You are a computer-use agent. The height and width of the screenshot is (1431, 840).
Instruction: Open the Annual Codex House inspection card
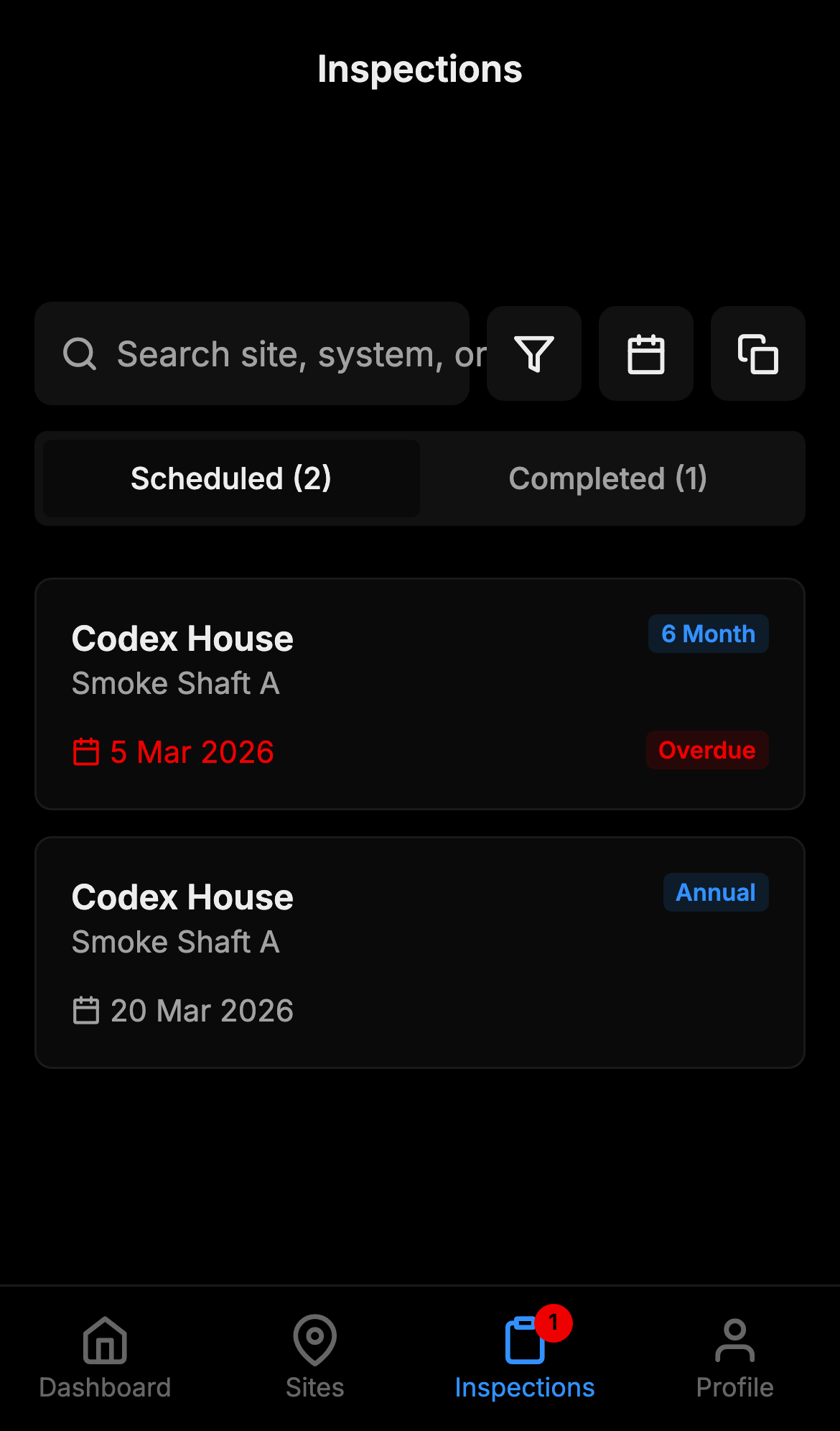pos(420,952)
